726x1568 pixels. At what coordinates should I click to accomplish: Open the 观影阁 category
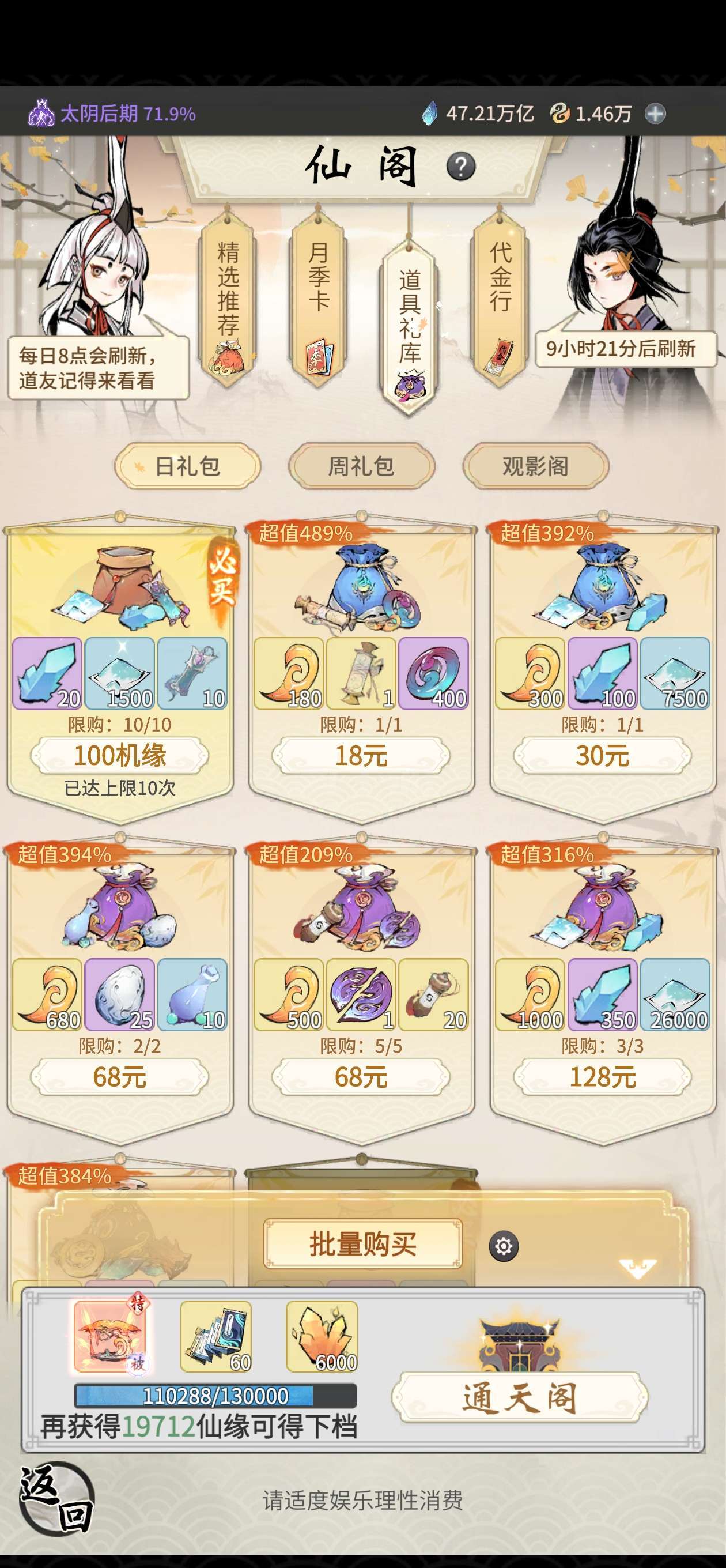[x=535, y=466]
